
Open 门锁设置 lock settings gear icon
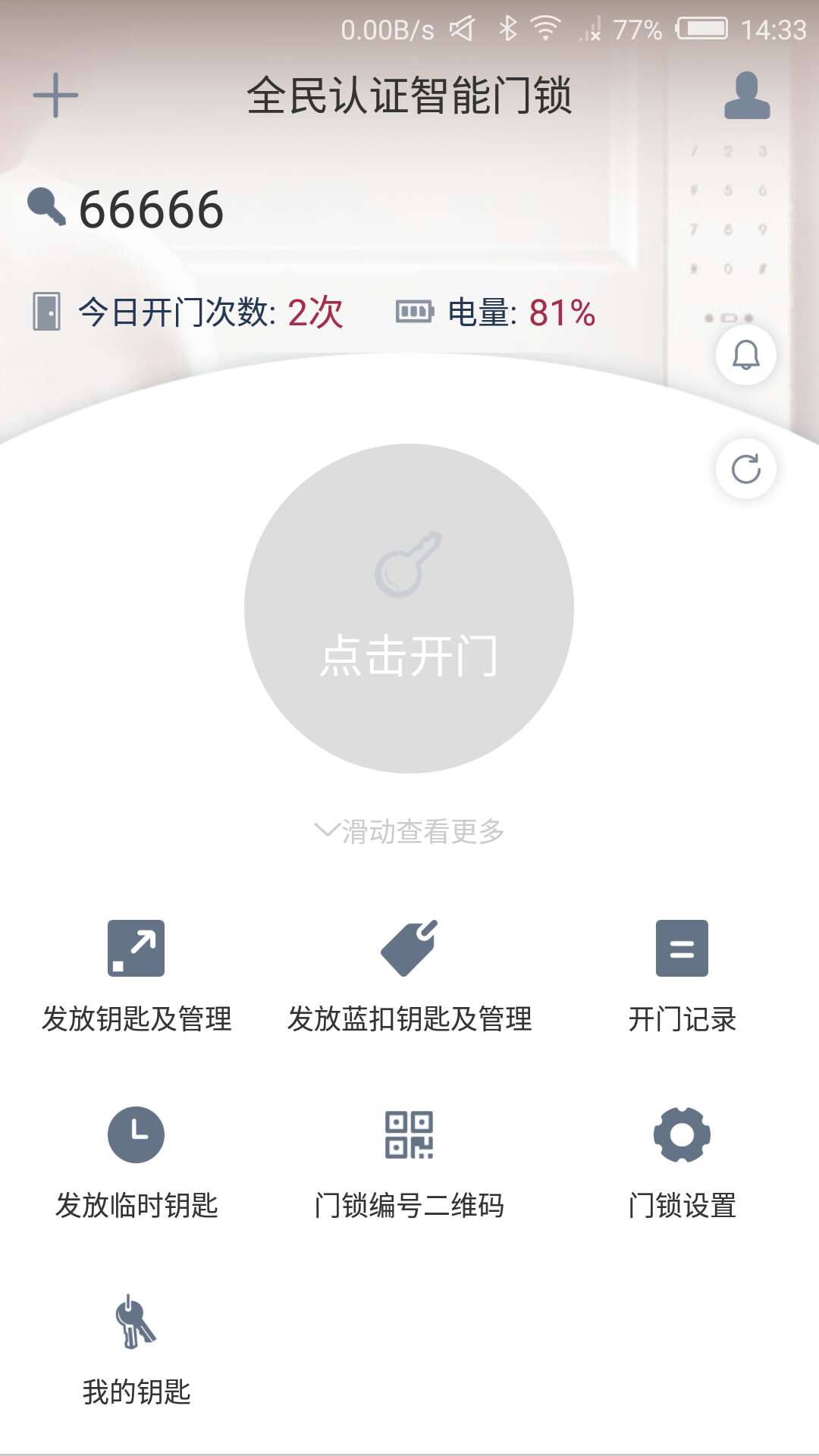click(x=683, y=1134)
